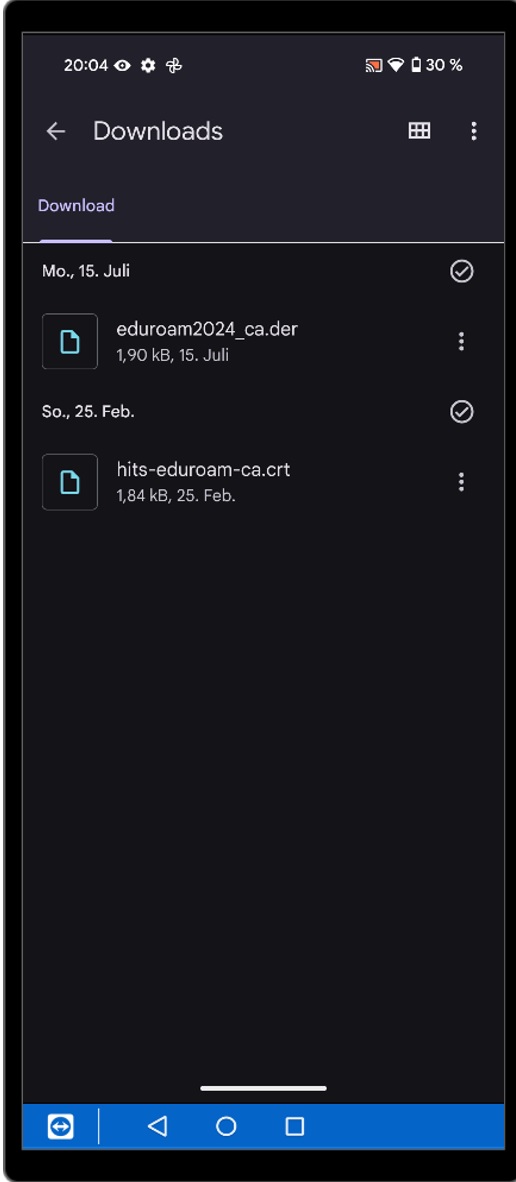Screen dimensions: 516x1182
Task: Select all files from So., 25. Feb.
Action: [461, 412]
